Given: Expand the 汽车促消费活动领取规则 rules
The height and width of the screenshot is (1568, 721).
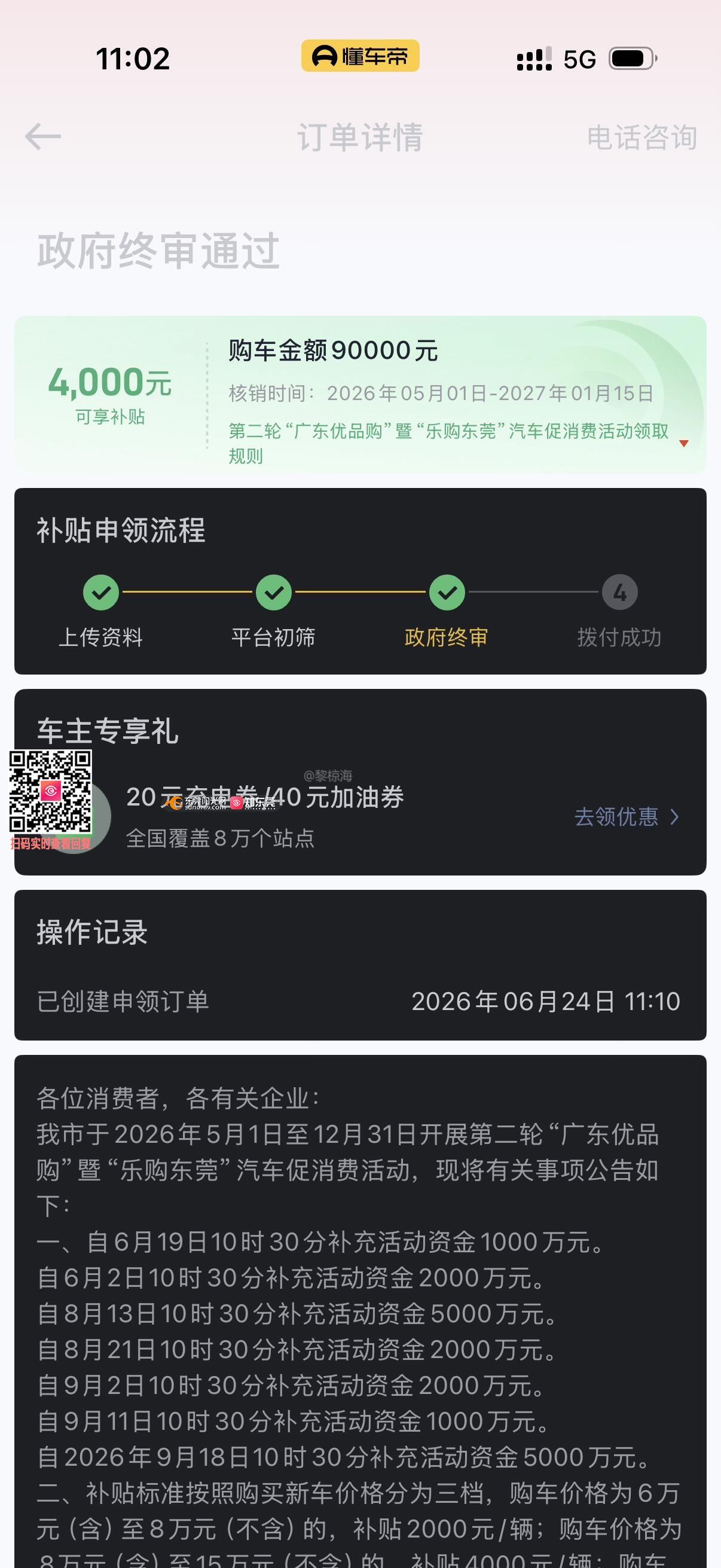Looking at the screenshot, I should pos(683,443).
